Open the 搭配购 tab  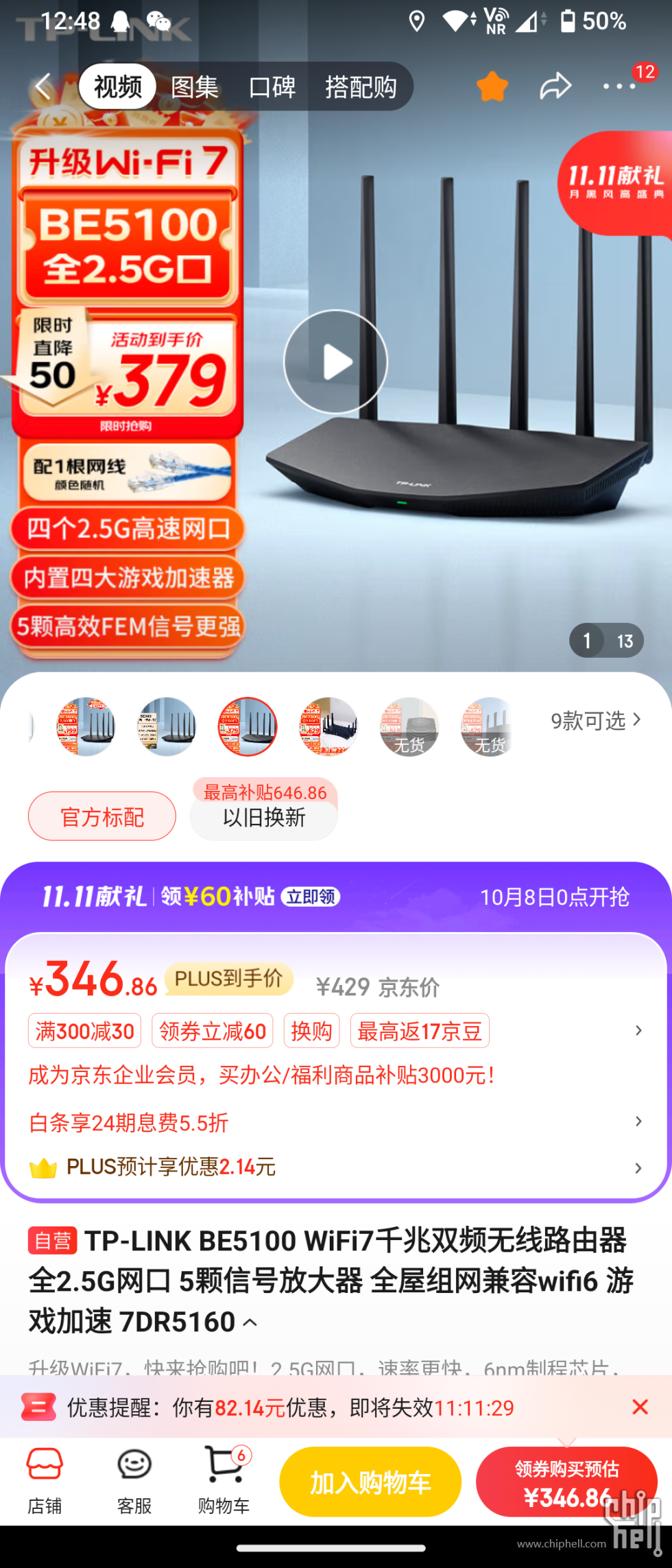pyautogui.click(x=361, y=87)
